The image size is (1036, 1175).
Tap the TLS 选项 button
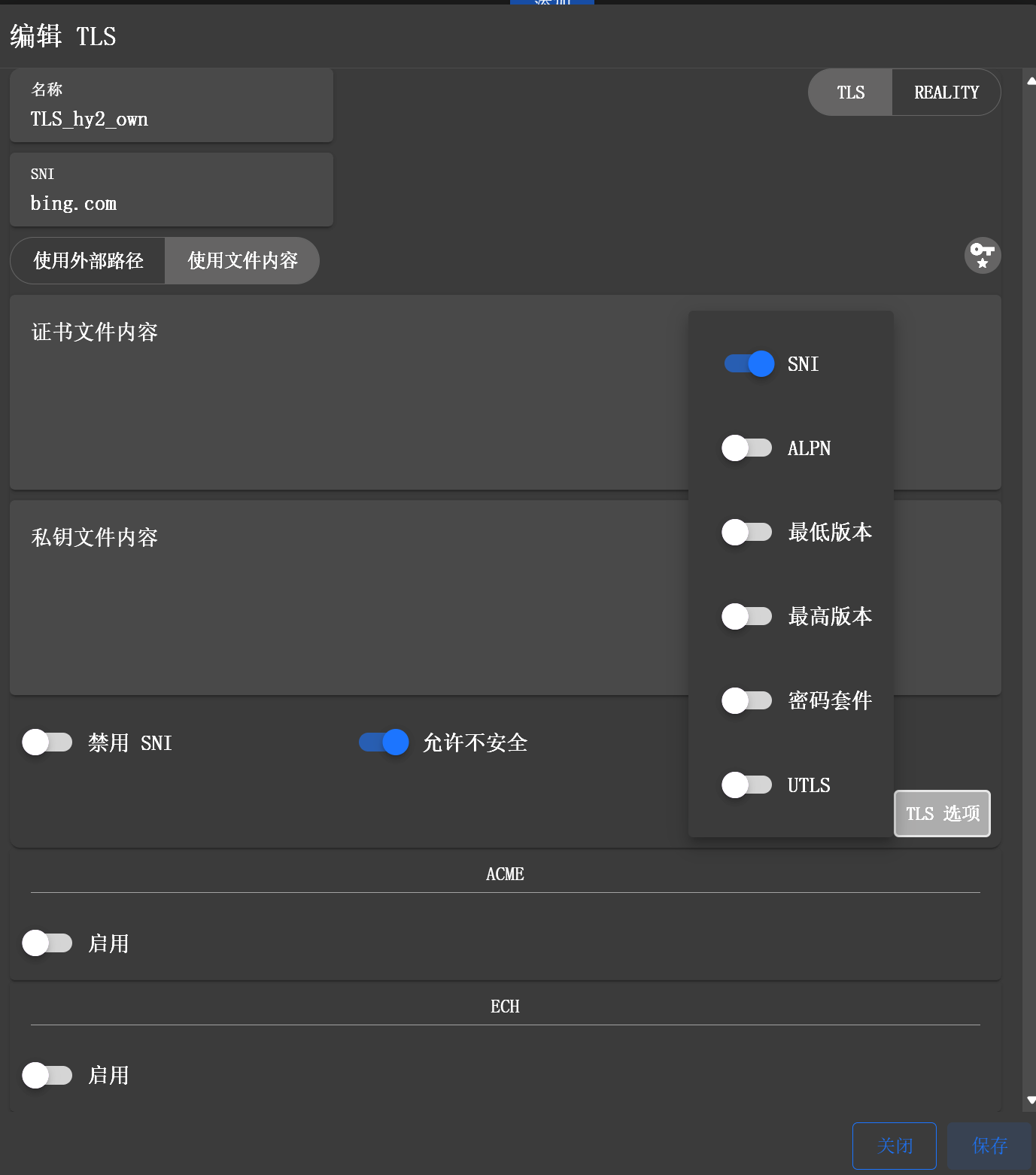click(942, 813)
